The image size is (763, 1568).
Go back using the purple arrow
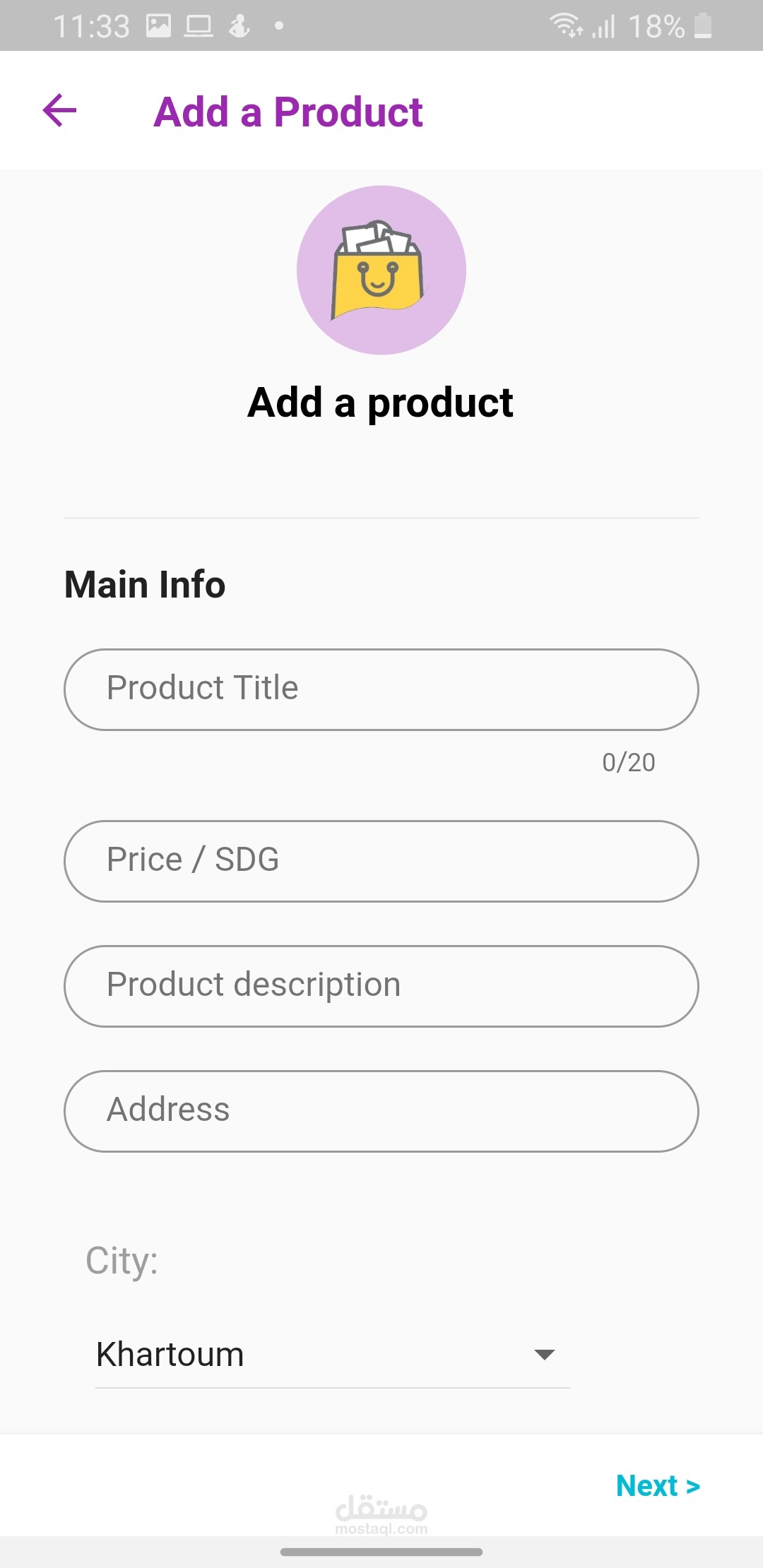pyautogui.click(x=59, y=111)
